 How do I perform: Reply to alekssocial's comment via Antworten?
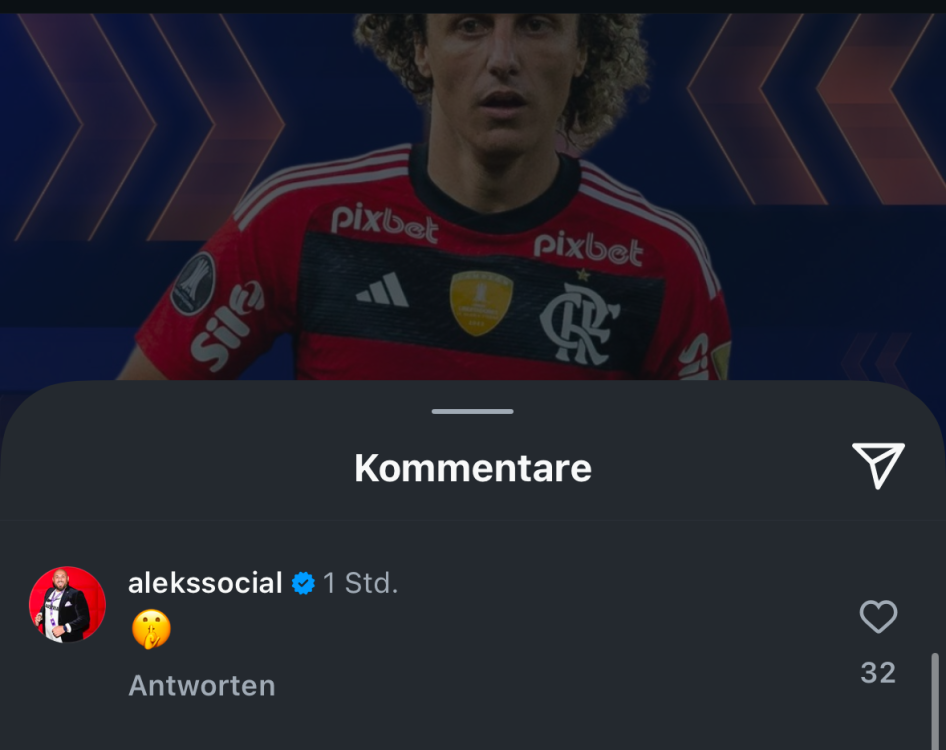coord(201,686)
